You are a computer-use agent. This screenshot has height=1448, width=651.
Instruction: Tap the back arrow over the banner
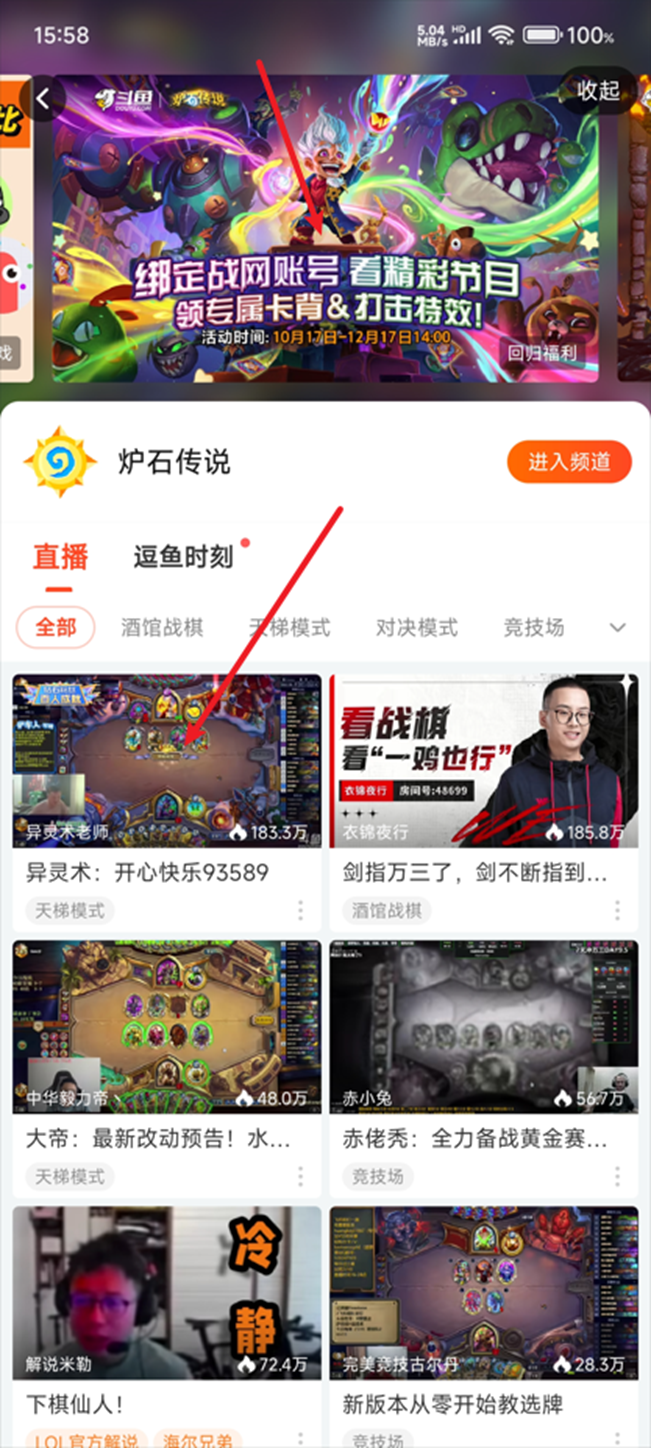pyautogui.click(x=42, y=98)
